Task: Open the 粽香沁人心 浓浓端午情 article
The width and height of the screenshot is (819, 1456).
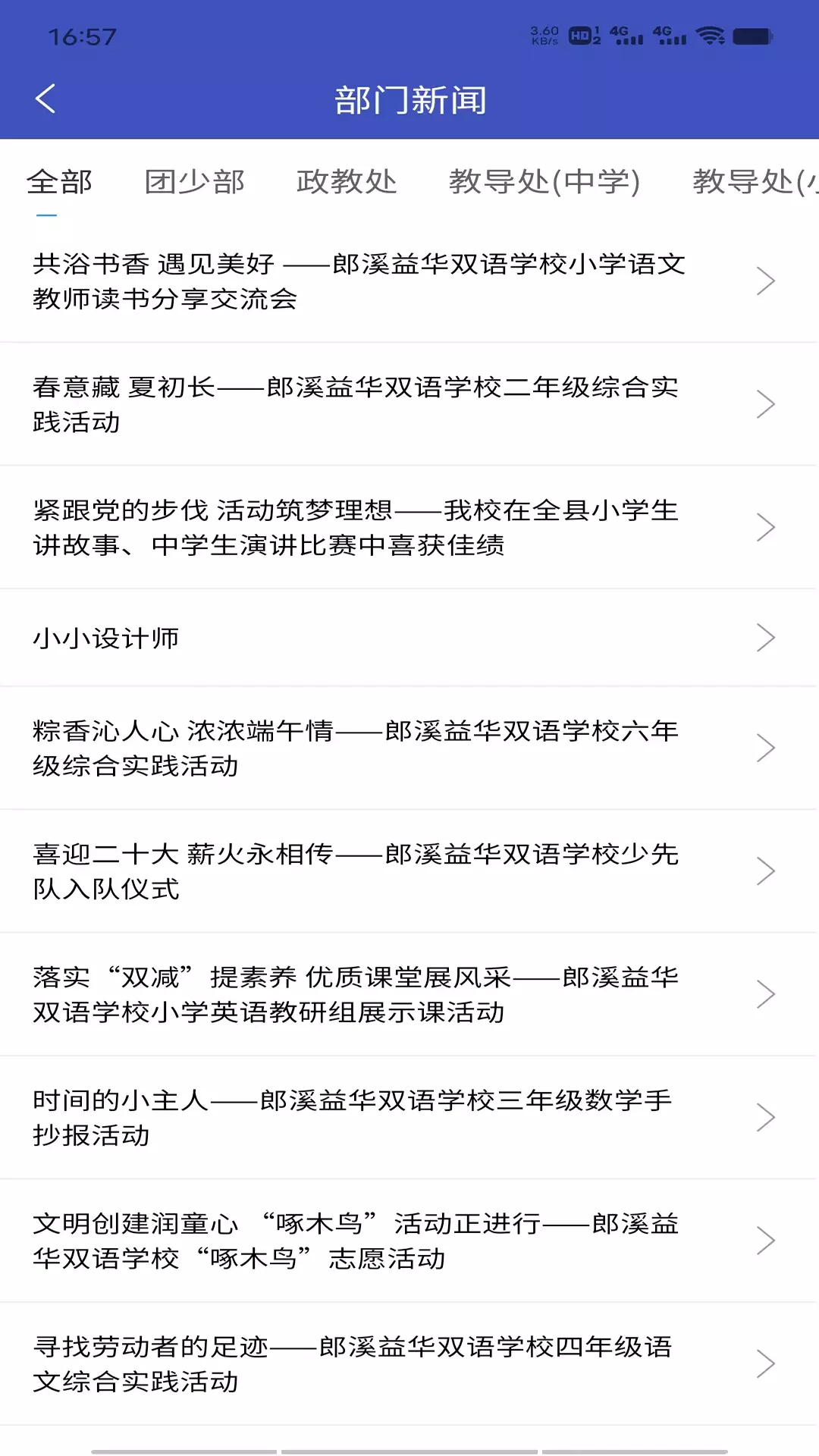Action: [x=409, y=748]
